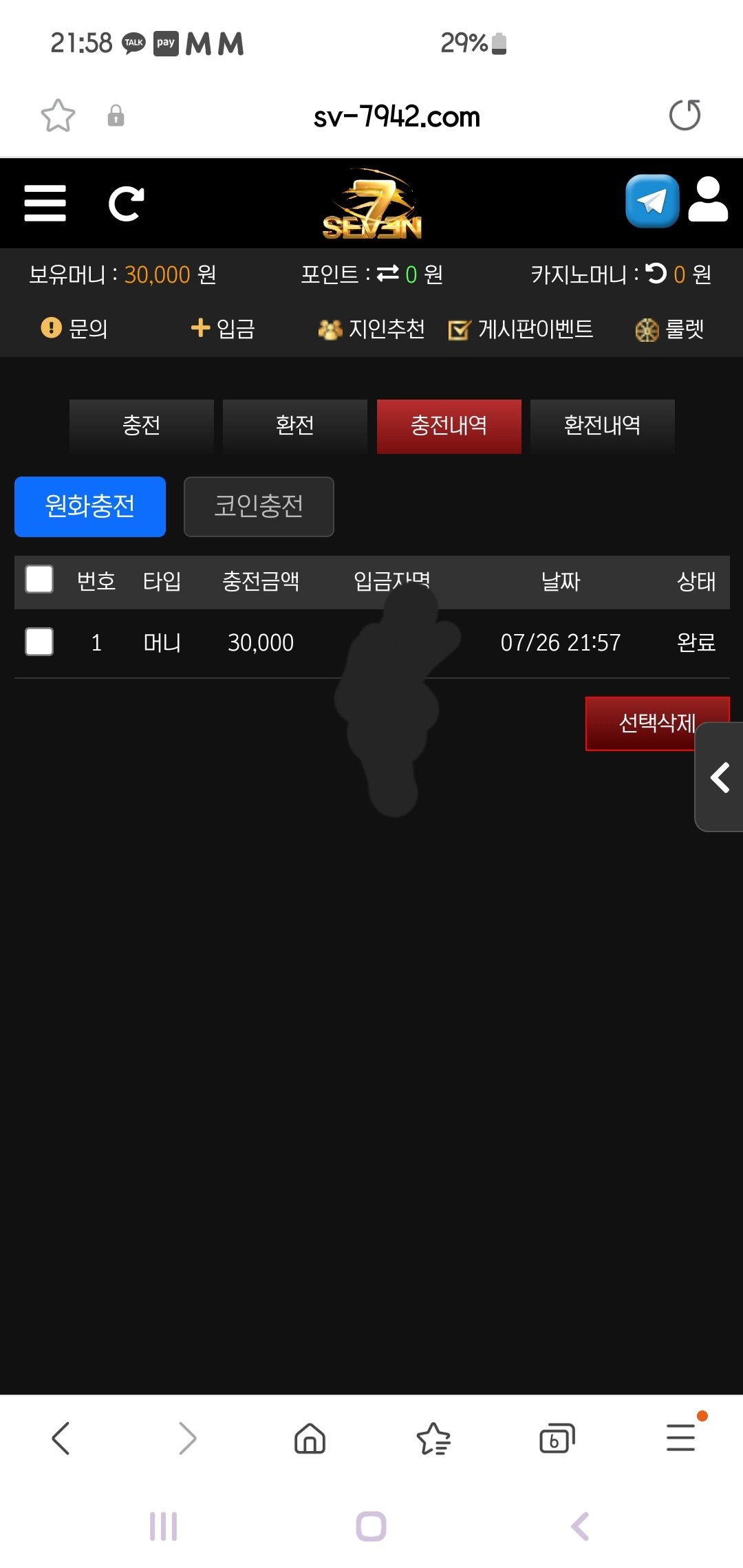Image resolution: width=743 pixels, height=1568 pixels.
Task: Tap the refresh icon beside the menu
Action: click(126, 204)
